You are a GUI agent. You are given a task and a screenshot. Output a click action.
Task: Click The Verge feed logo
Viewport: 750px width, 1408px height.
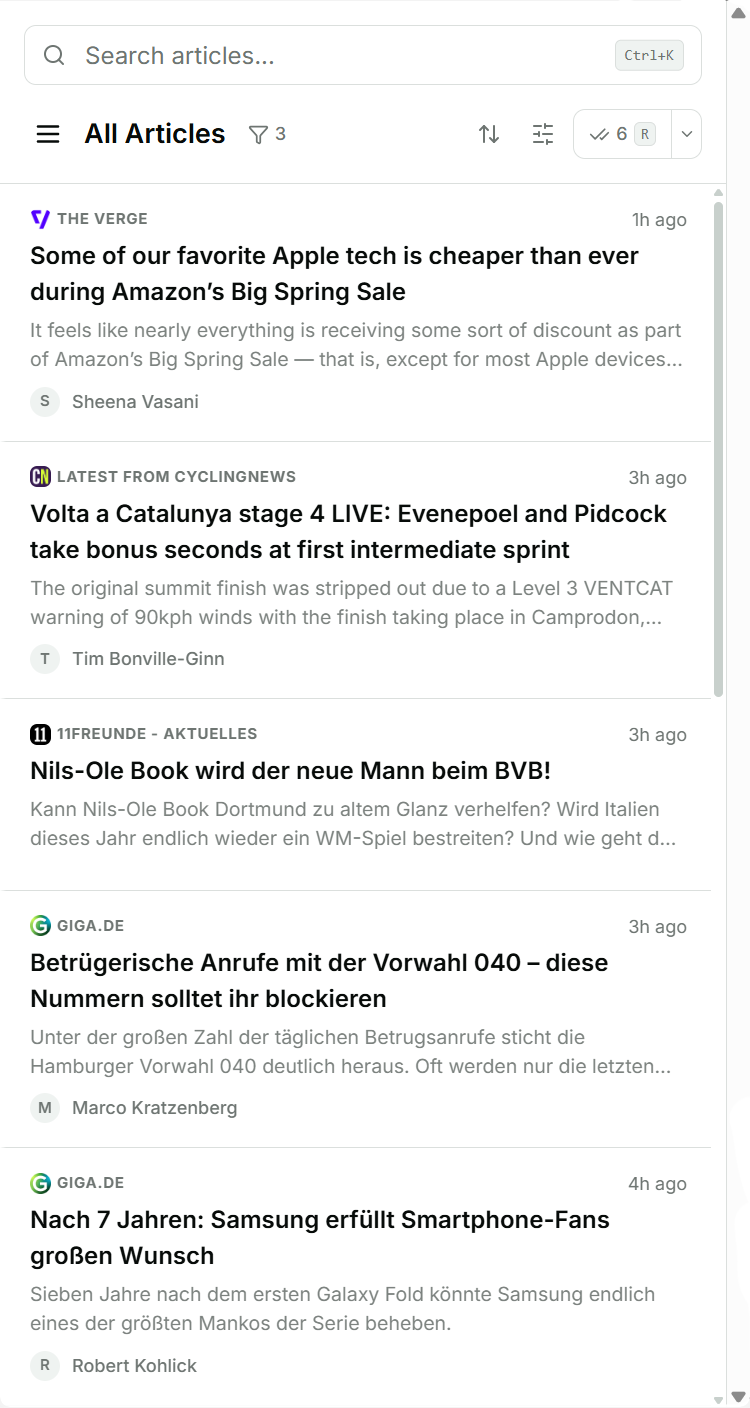click(40, 218)
